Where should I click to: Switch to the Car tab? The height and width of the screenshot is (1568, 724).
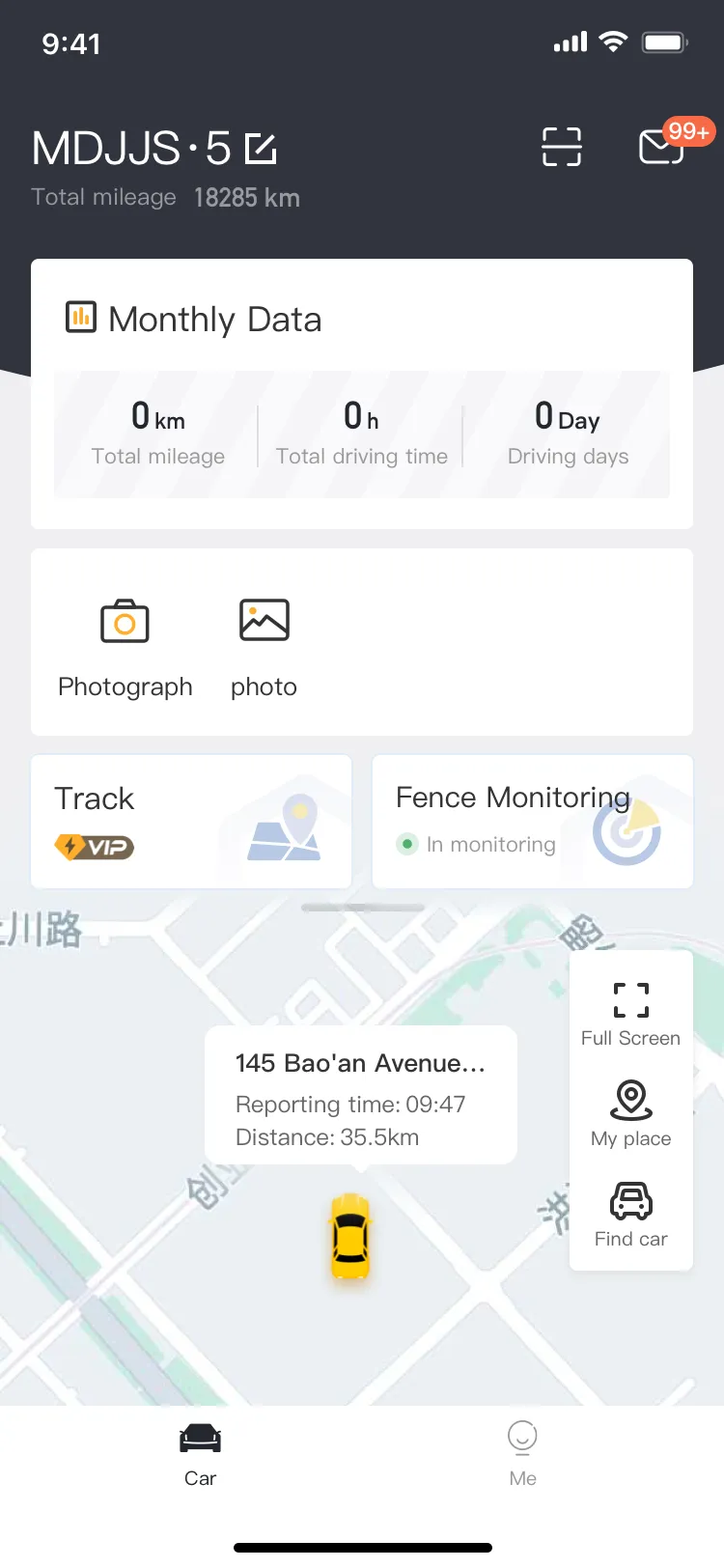tap(200, 1452)
